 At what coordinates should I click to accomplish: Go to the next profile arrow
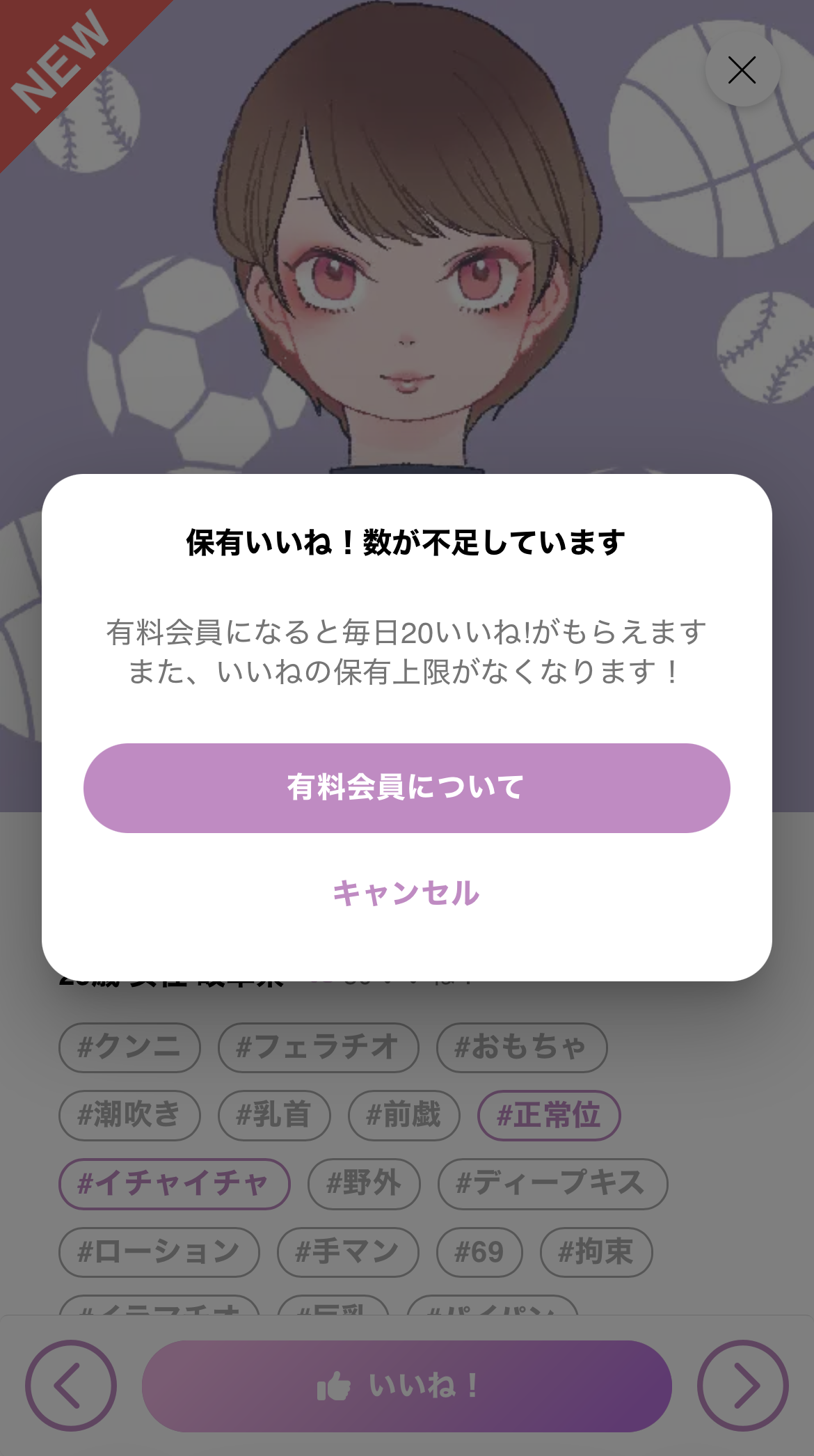[x=743, y=1385]
